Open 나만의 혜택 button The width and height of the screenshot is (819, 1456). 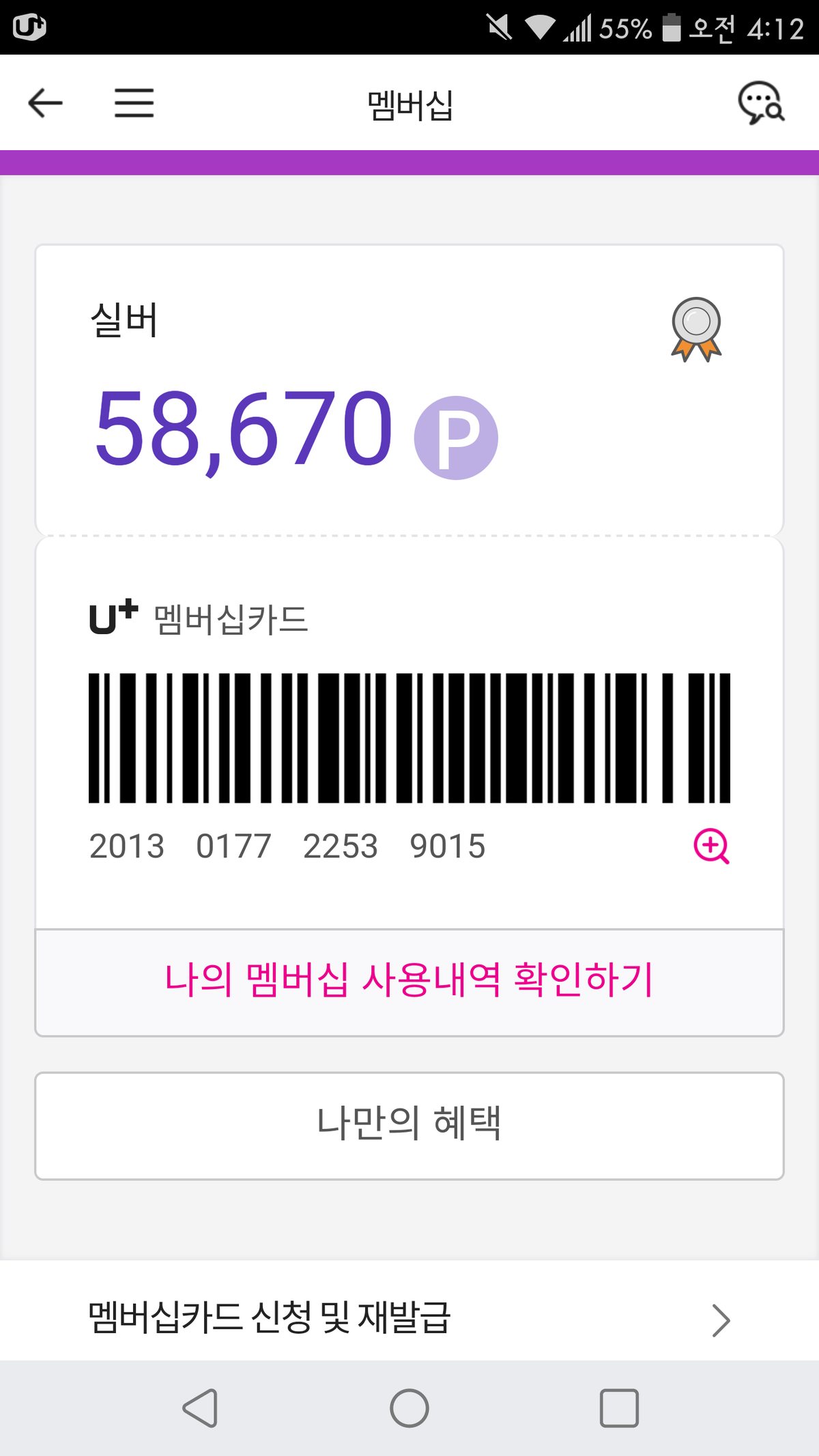coord(409,1125)
